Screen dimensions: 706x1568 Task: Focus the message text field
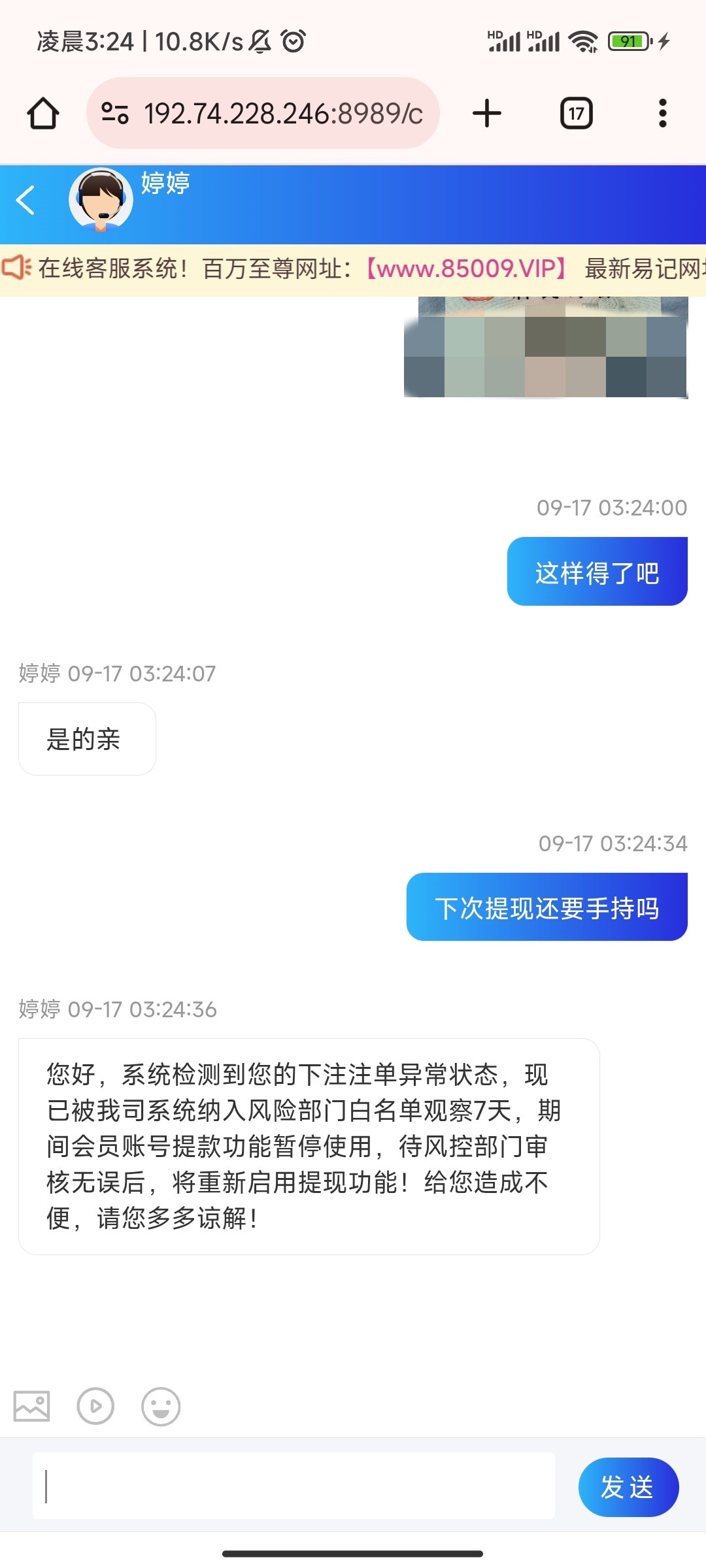click(x=294, y=1486)
